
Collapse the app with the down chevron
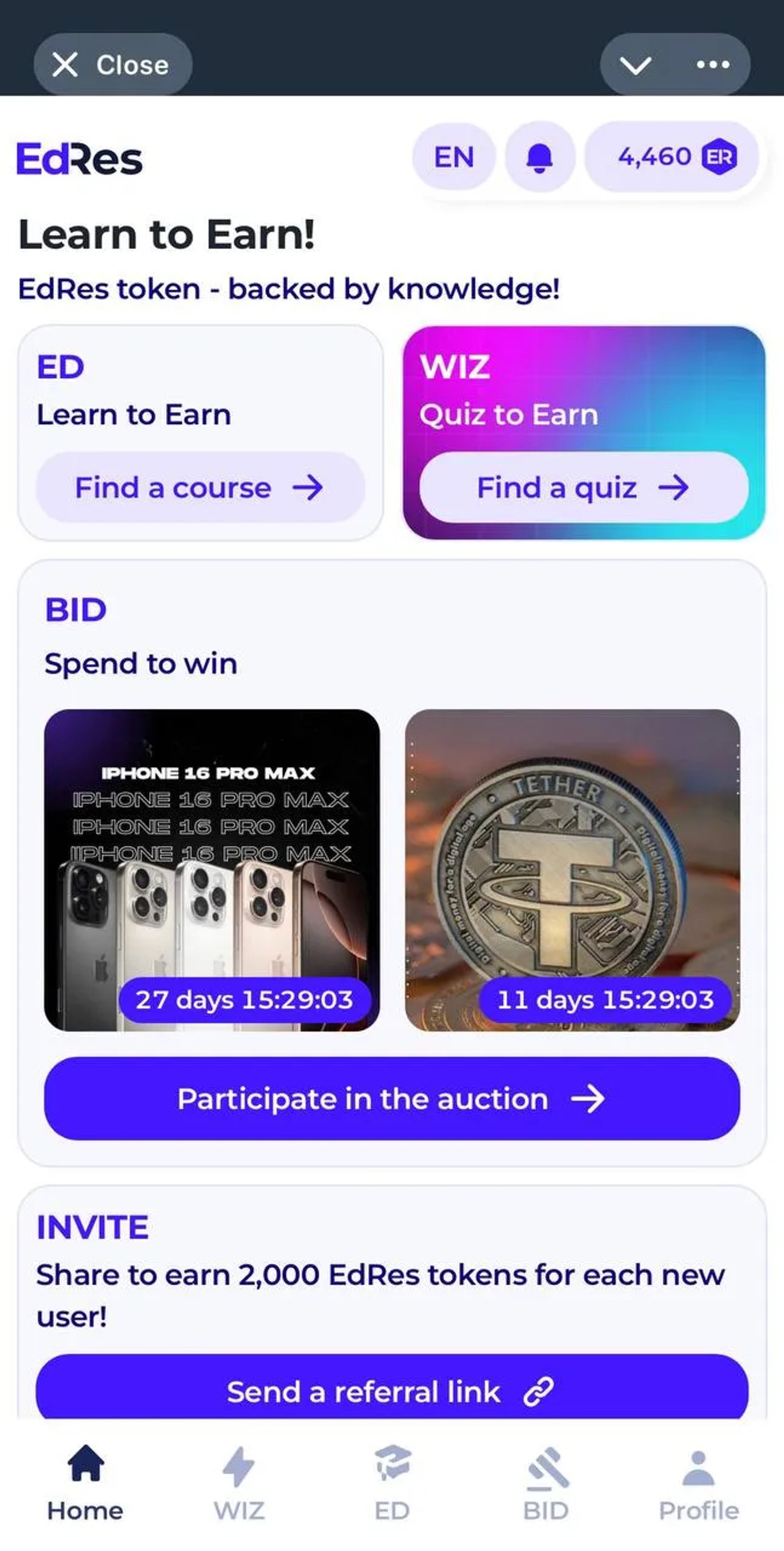636,65
